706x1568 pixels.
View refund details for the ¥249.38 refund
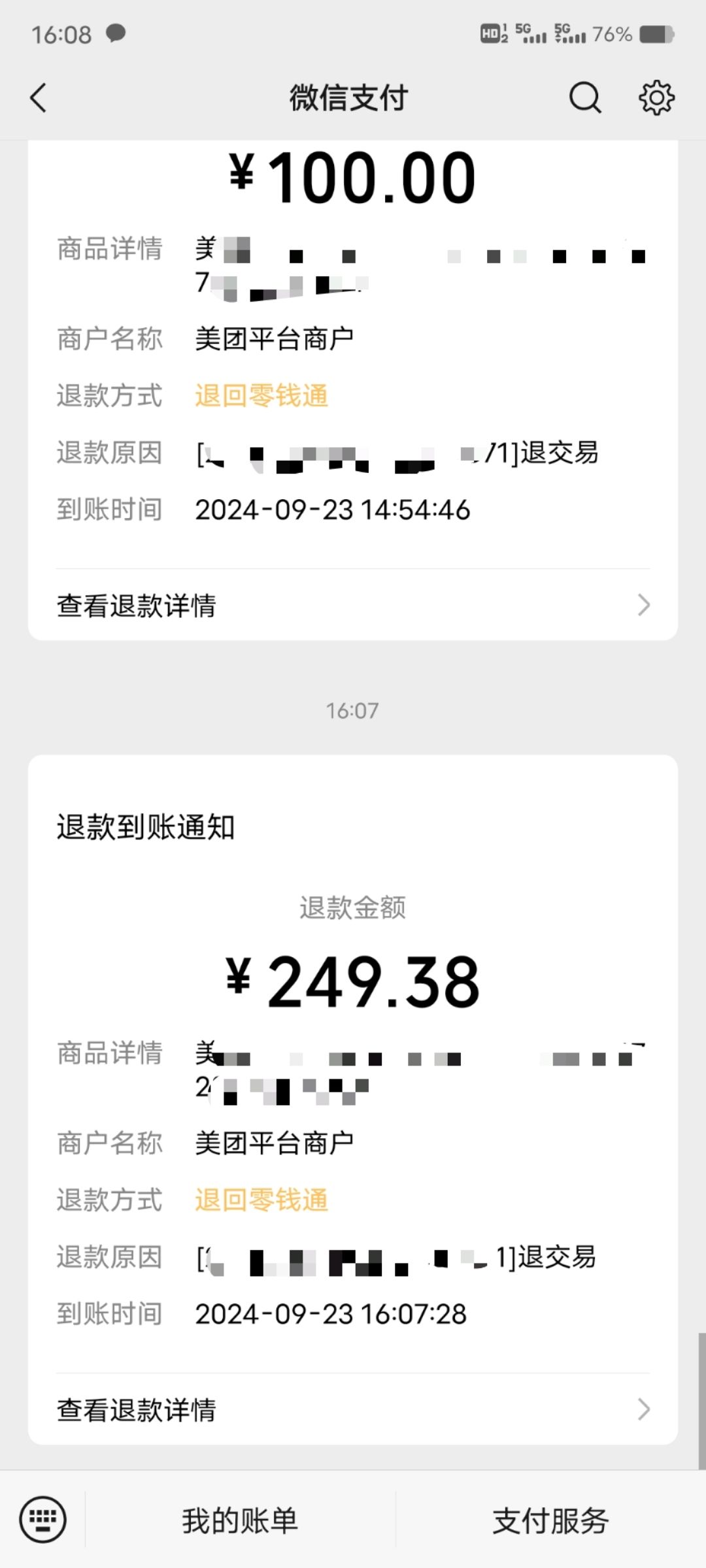(x=353, y=1409)
